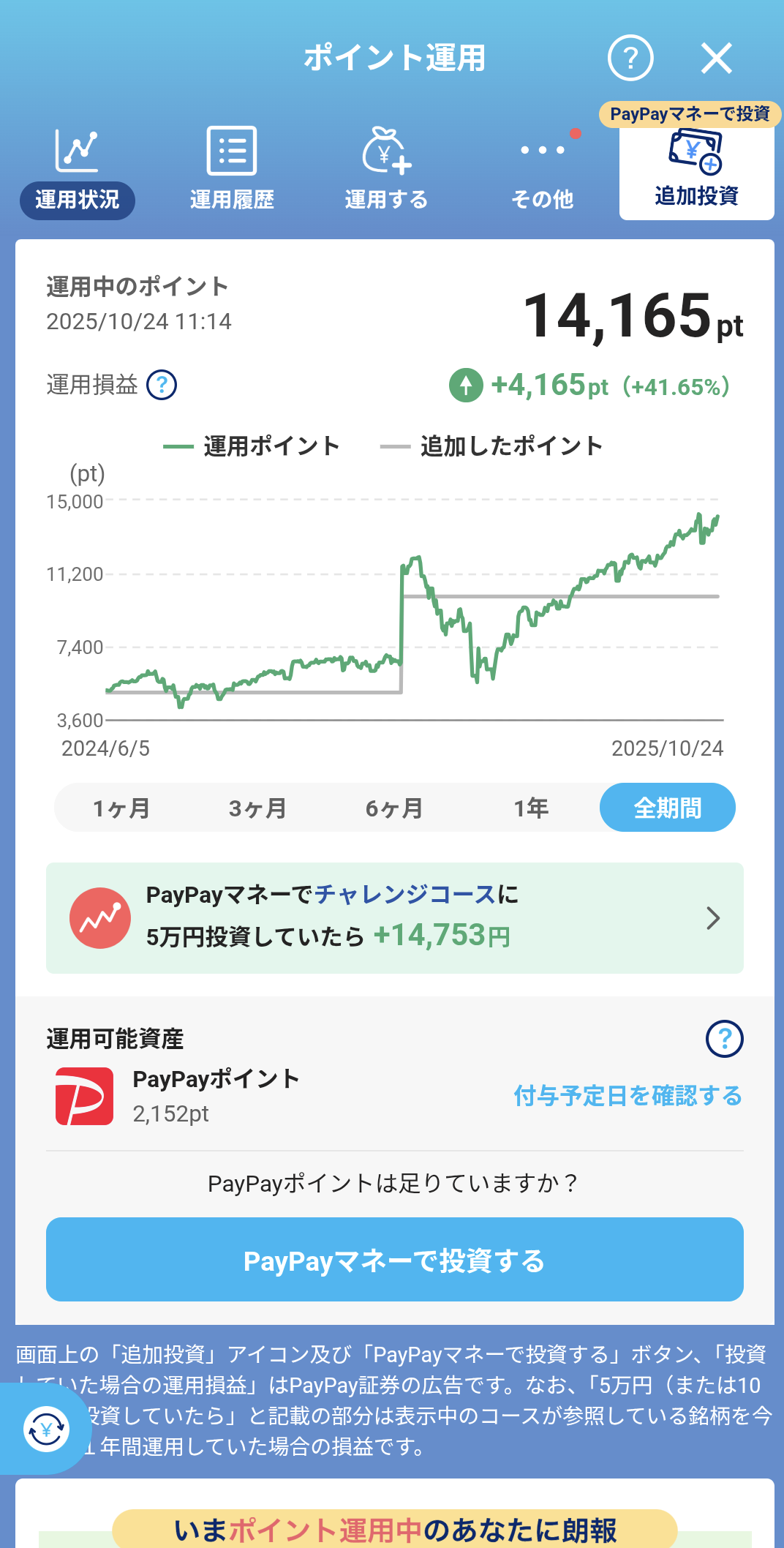
Task: Click the 運用状況 line chart icon
Action: 78,150
